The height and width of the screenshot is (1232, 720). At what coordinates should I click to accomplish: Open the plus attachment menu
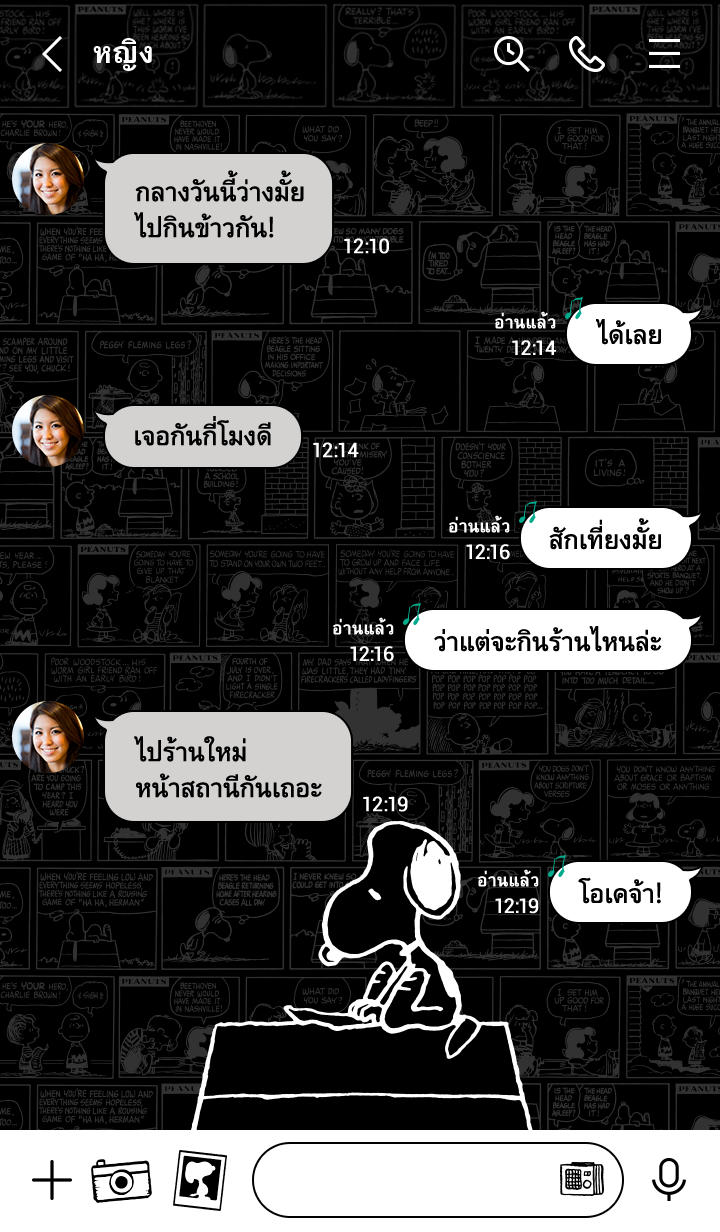52,1181
